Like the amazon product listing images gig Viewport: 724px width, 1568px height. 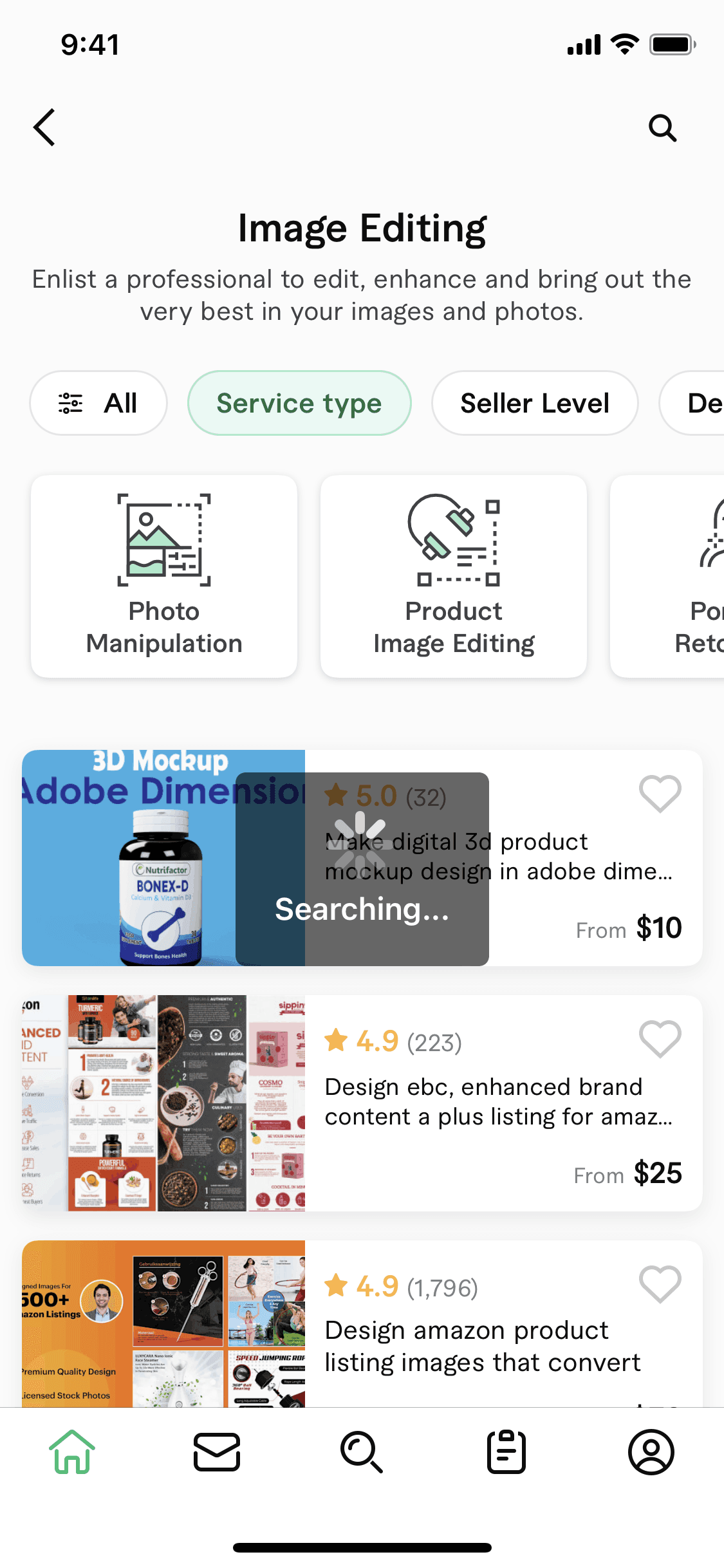click(660, 1284)
